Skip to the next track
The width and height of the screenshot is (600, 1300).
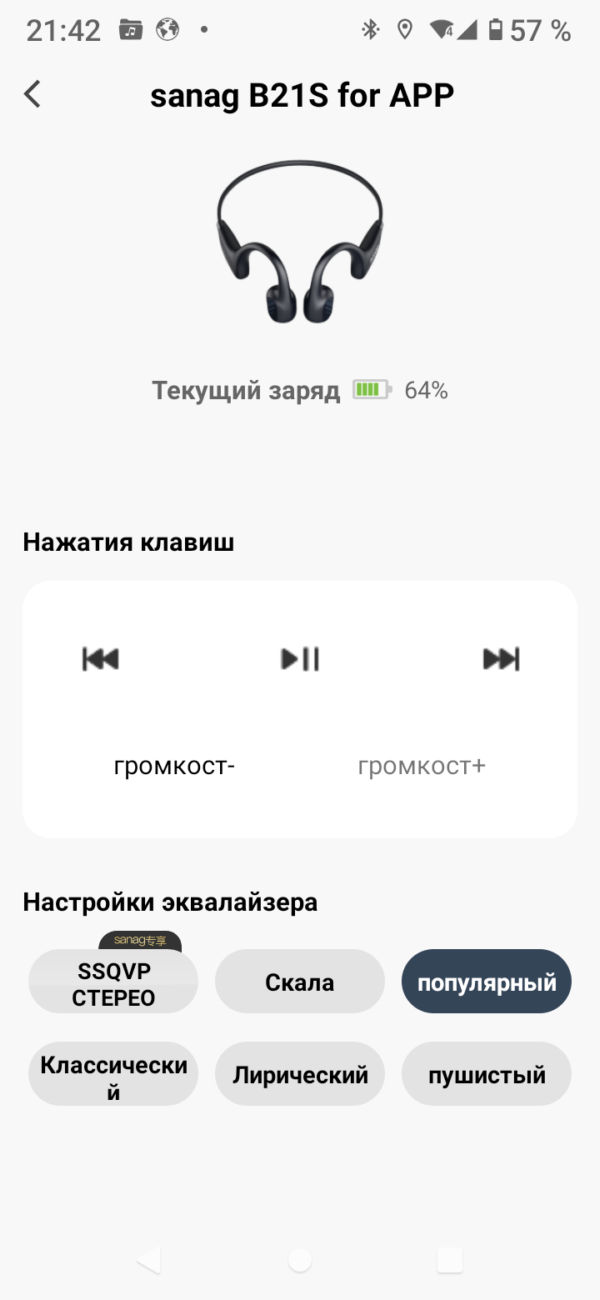click(501, 658)
